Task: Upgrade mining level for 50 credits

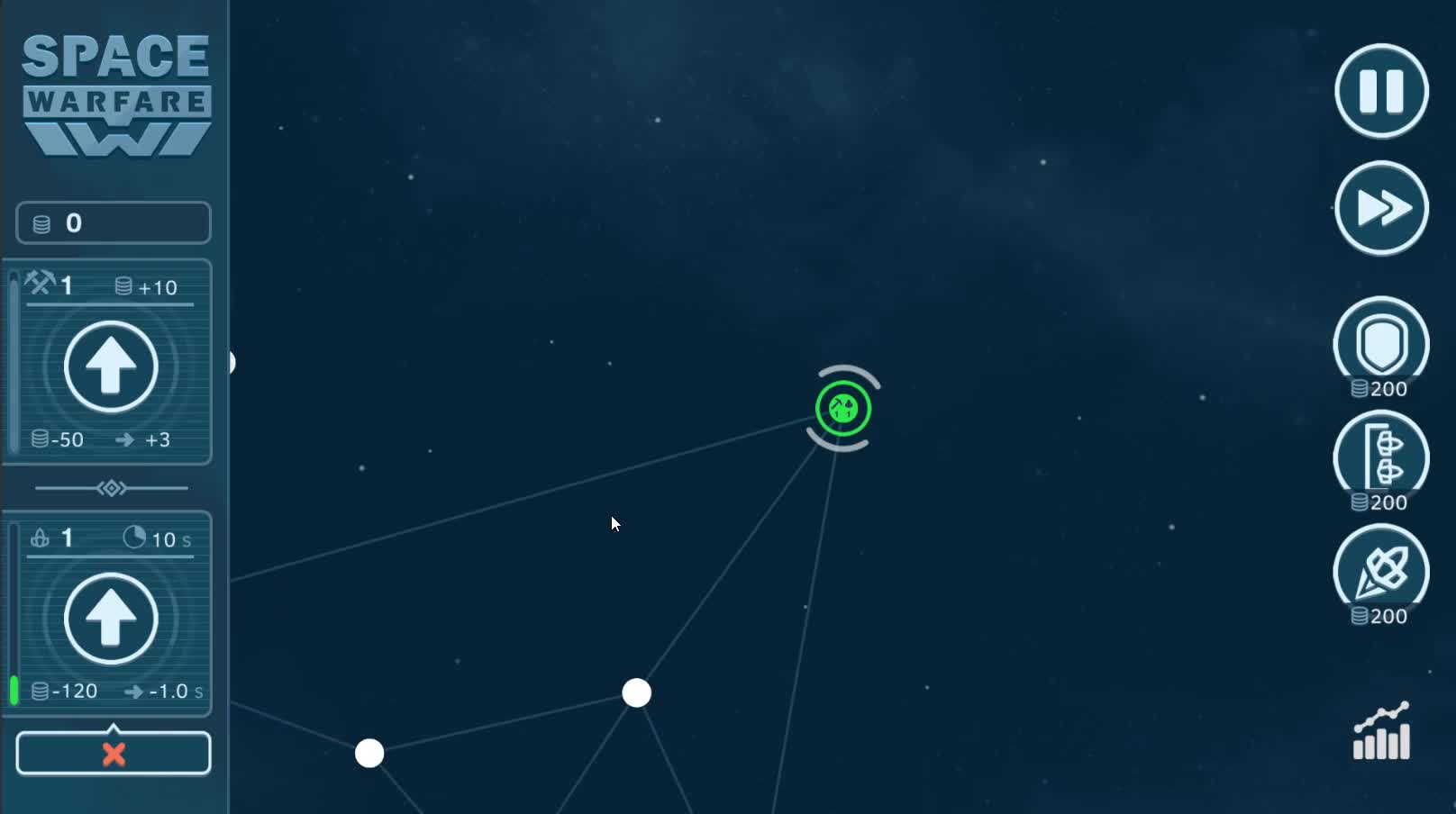Action: point(111,366)
